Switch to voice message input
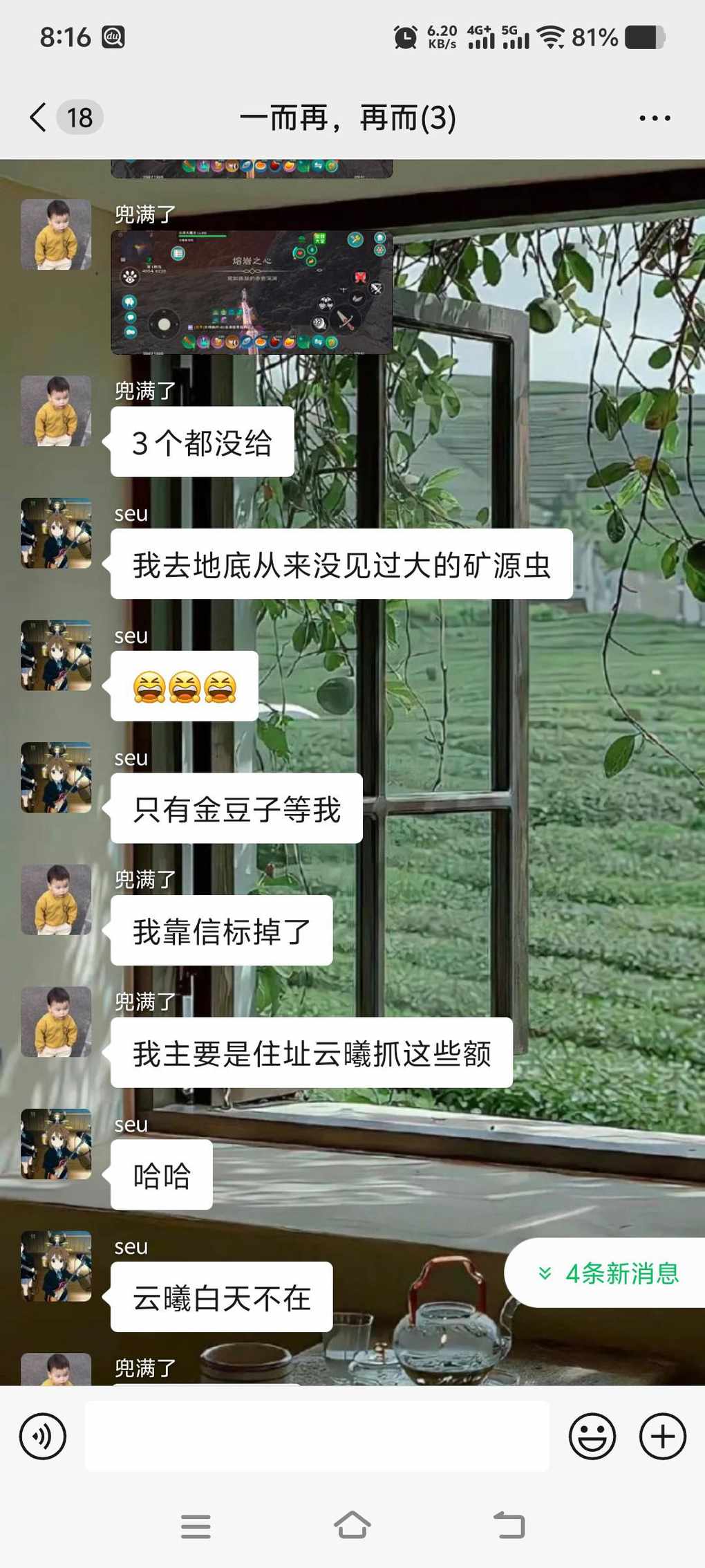The width and height of the screenshot is (705, 1568). pos(43,1437)
